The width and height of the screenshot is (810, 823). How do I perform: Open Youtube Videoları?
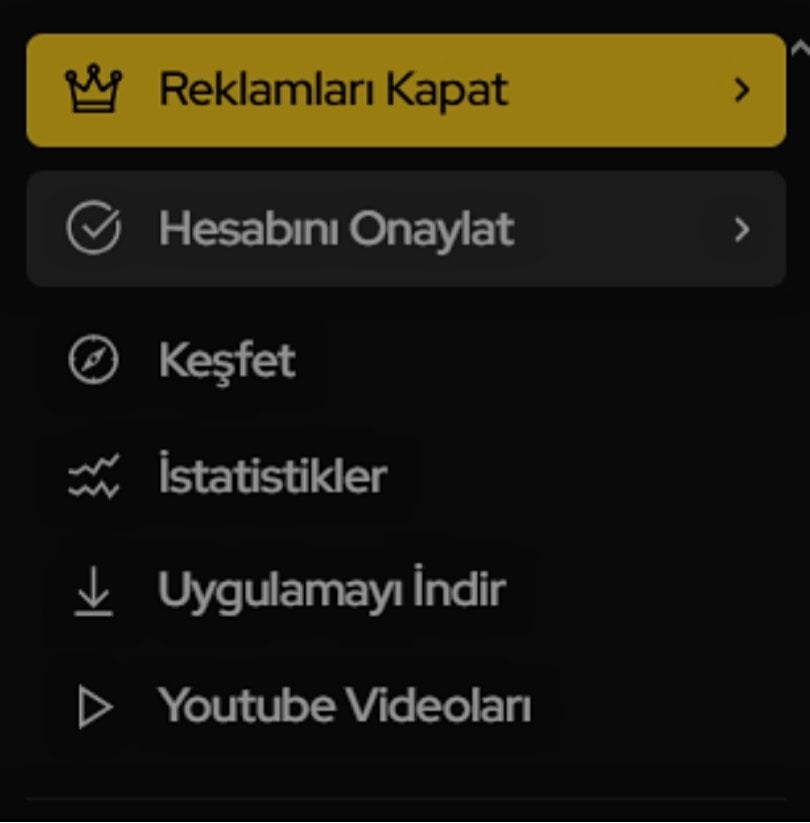click(343, 706)
